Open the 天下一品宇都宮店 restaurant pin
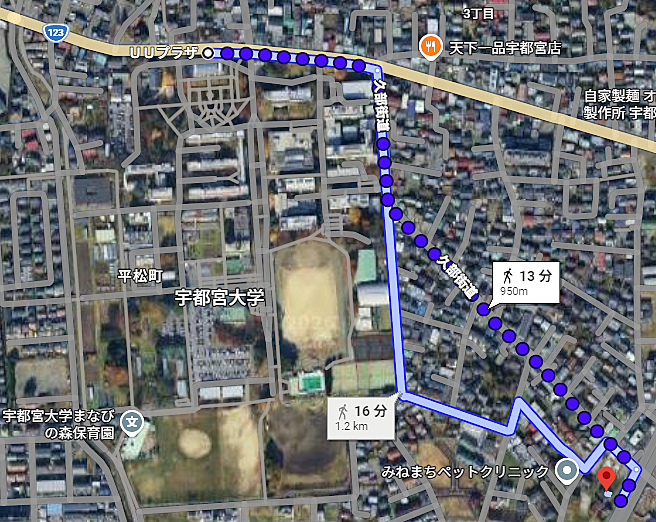 pos(430,47)
